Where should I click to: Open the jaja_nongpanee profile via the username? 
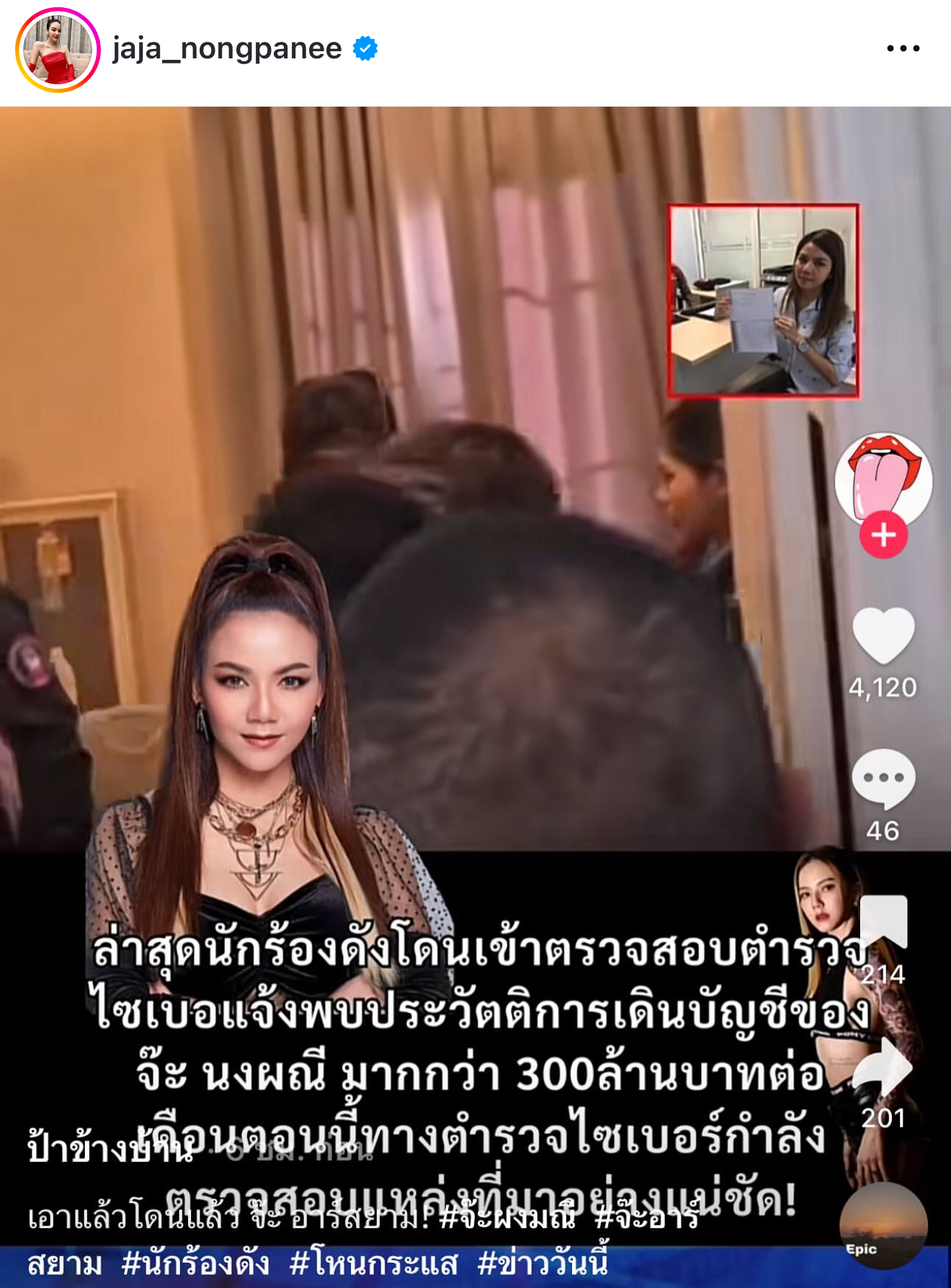[227, 49]
